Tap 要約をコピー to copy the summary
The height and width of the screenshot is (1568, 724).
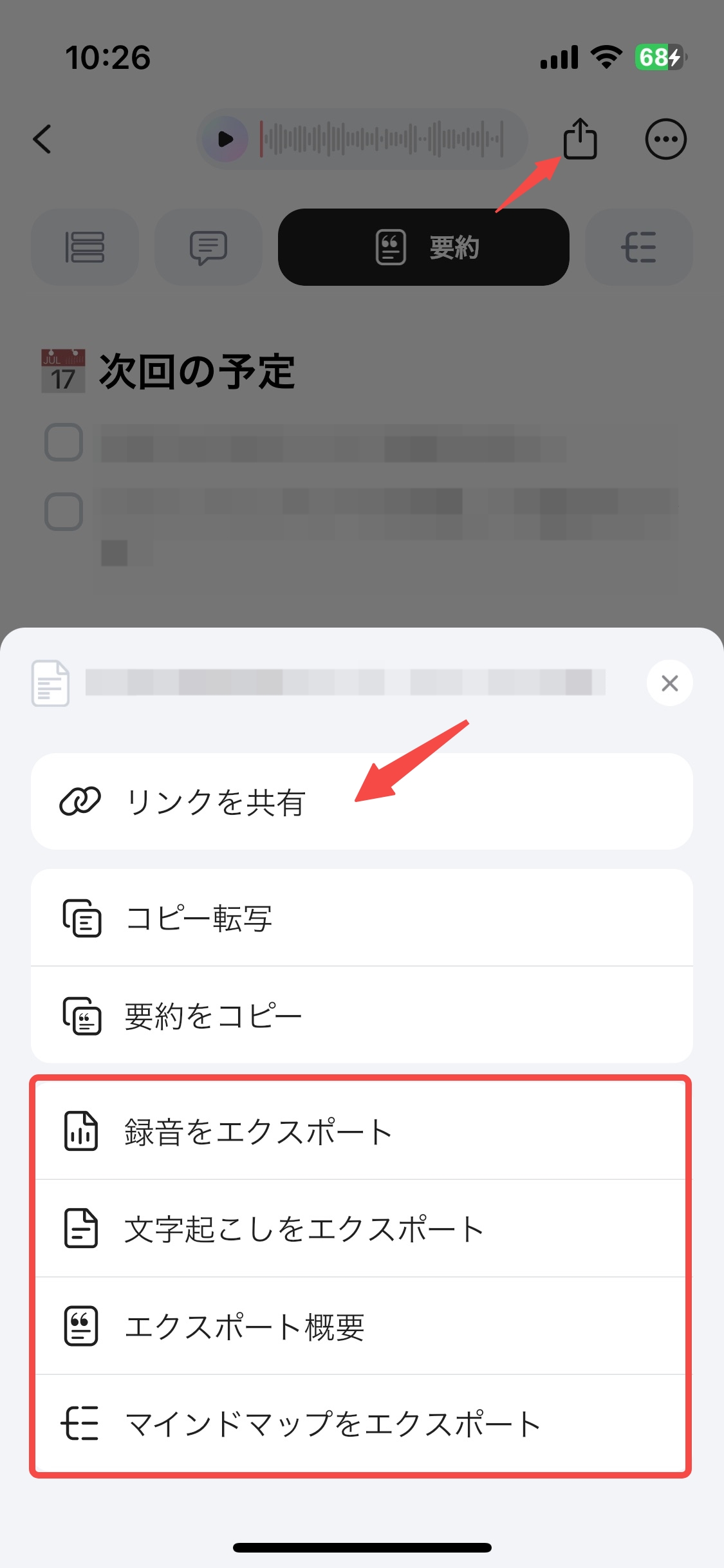click(360, 1016)
